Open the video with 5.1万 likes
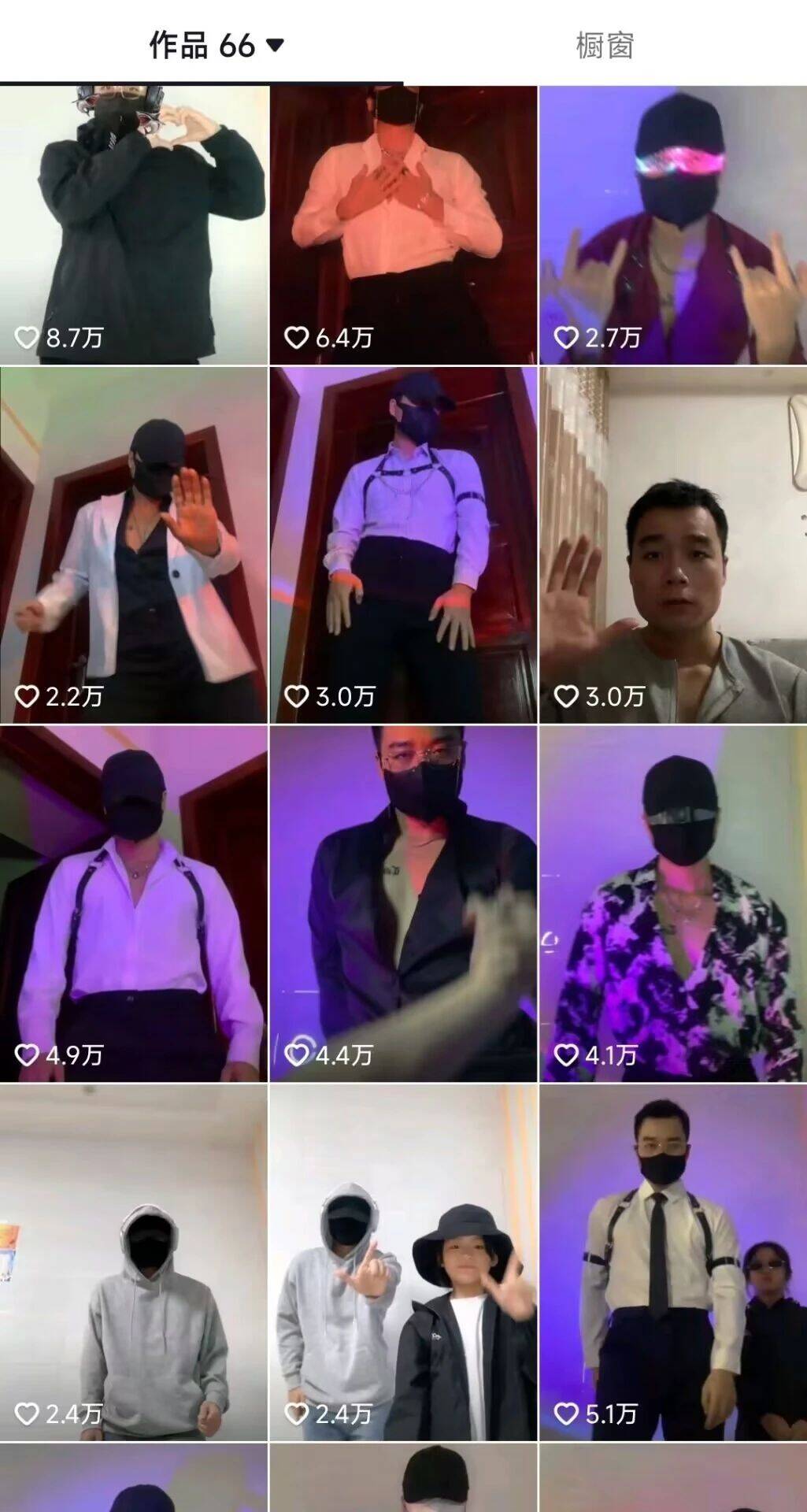This screenshot has width=807, height=1512. 673,1262
